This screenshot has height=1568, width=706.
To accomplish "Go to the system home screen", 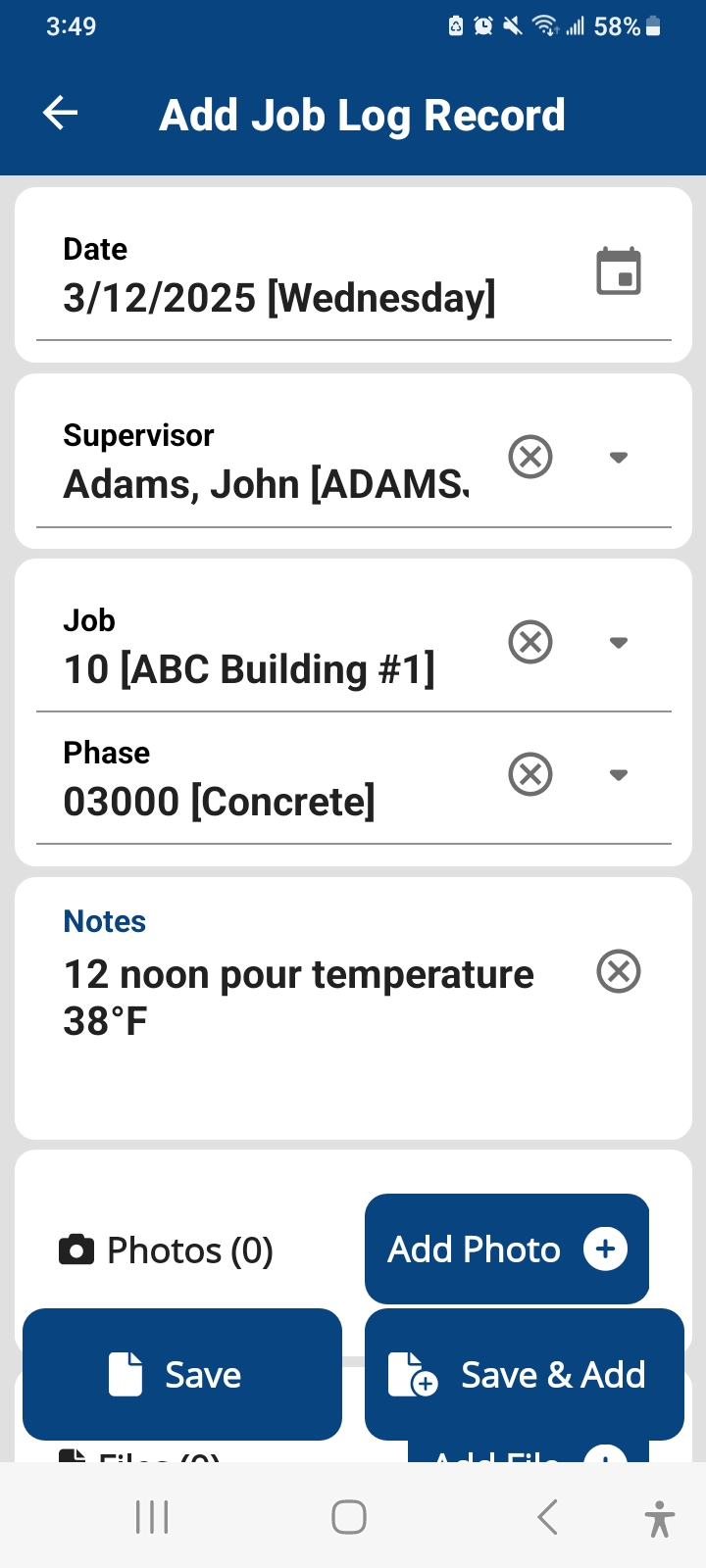I will click(349, 1517).
